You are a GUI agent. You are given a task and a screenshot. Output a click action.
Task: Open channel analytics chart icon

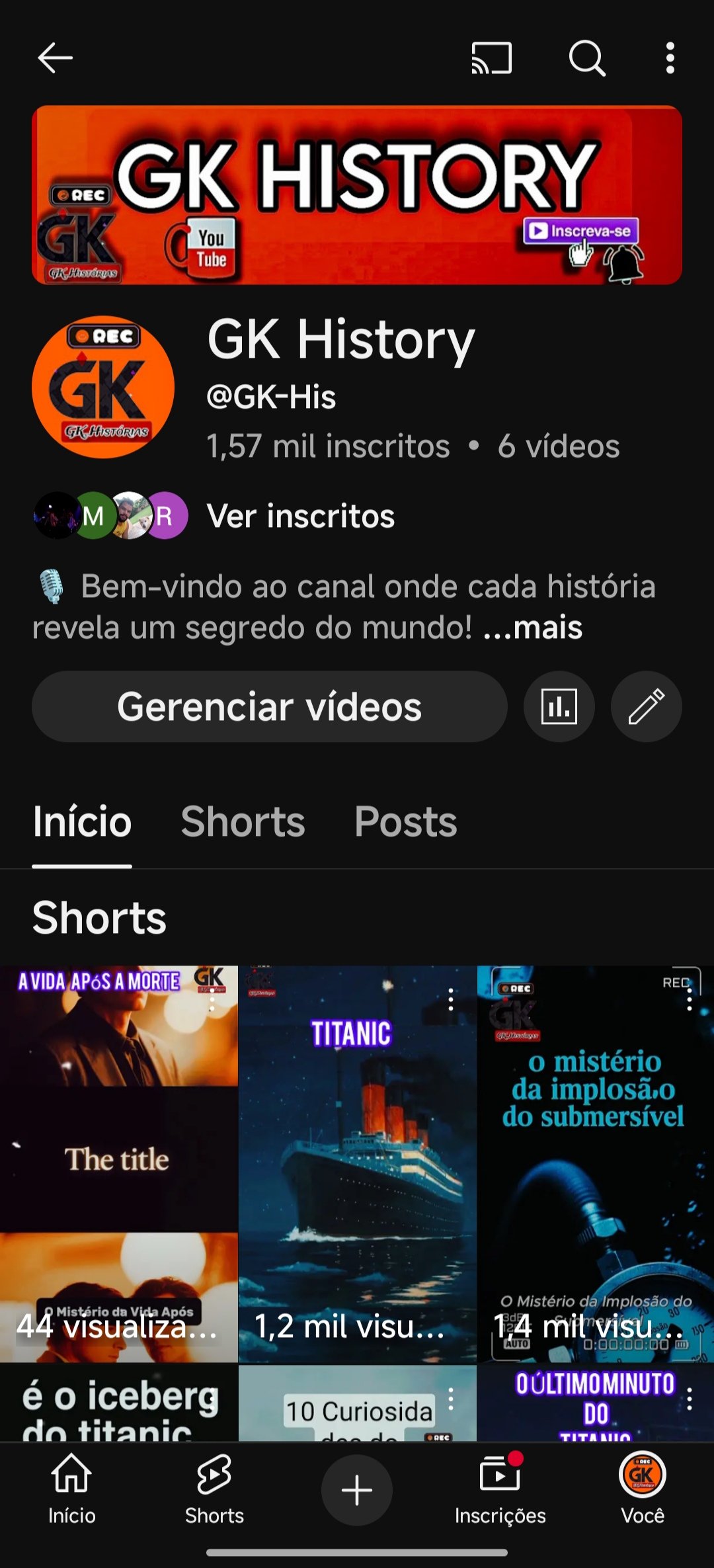click(x=559, y=706)
